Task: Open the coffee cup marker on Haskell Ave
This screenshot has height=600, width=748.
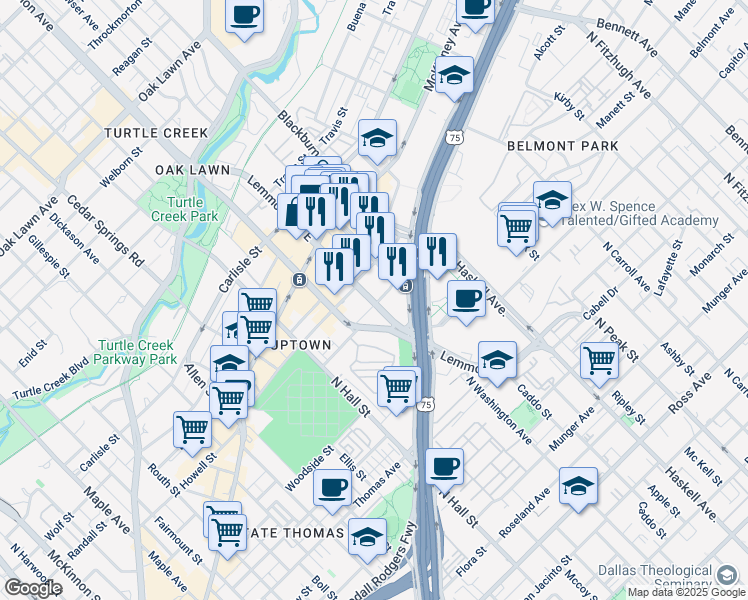Action: [467, 303]
